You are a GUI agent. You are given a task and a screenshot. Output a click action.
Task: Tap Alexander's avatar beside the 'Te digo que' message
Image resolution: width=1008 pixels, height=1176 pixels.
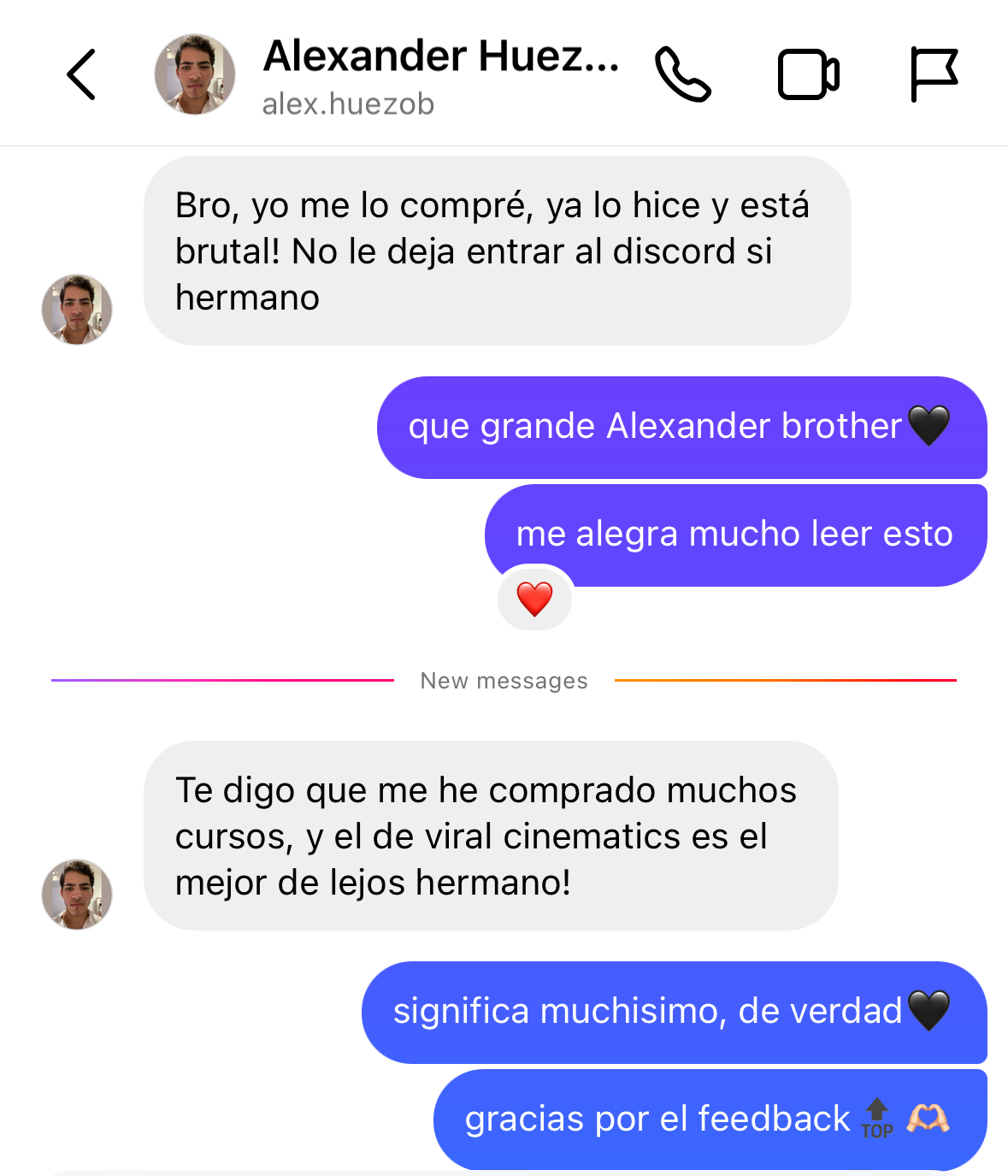tap(77, 895)
